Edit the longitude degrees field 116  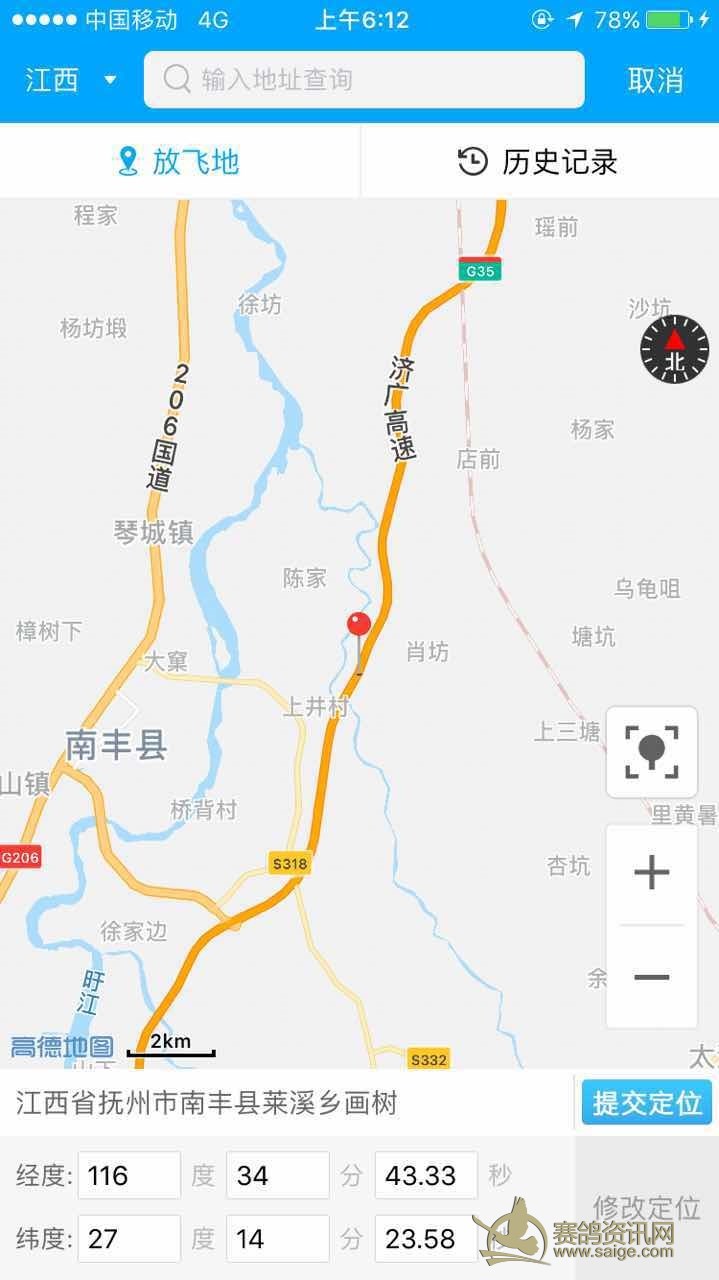[129, 1175]
